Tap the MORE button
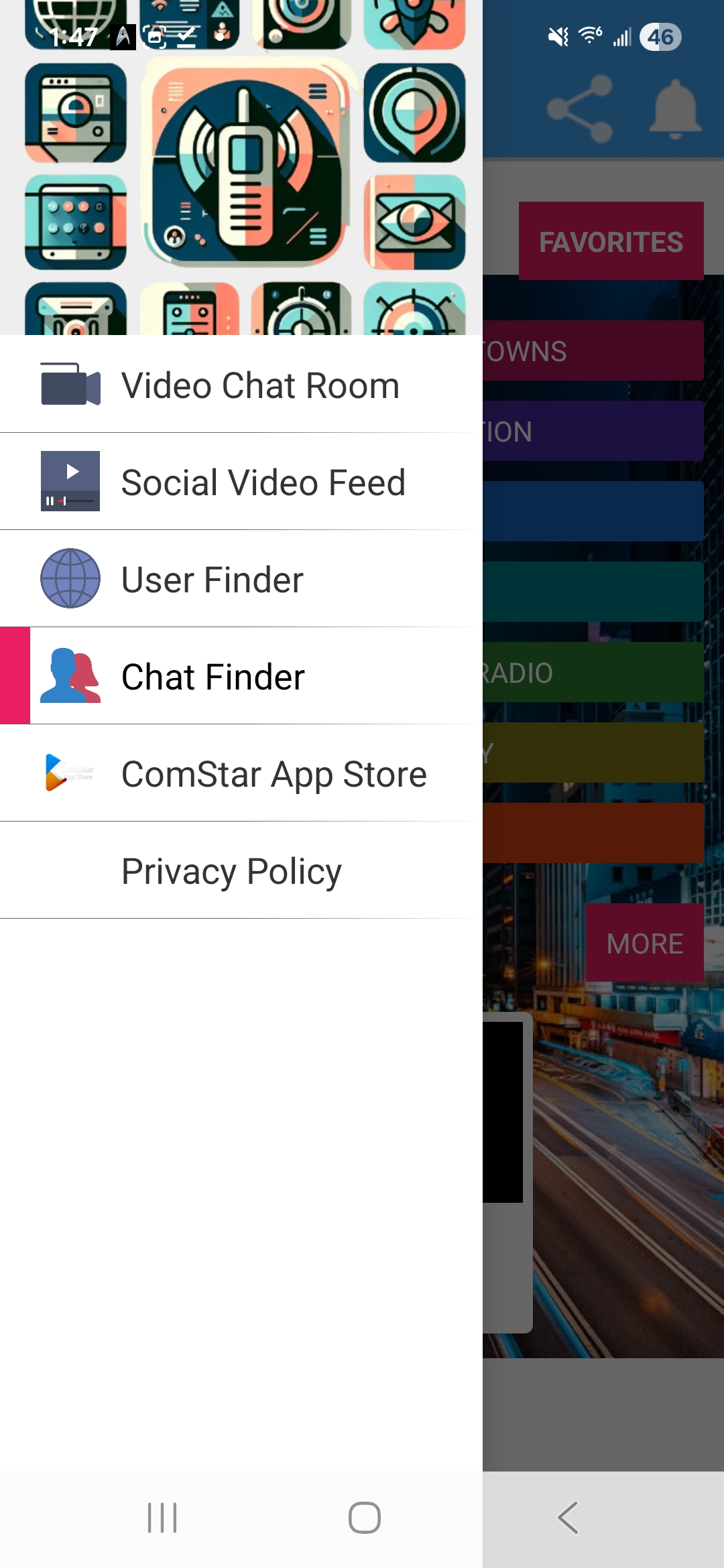Viewport: 724px width, 1568px height. coord(643,943)
